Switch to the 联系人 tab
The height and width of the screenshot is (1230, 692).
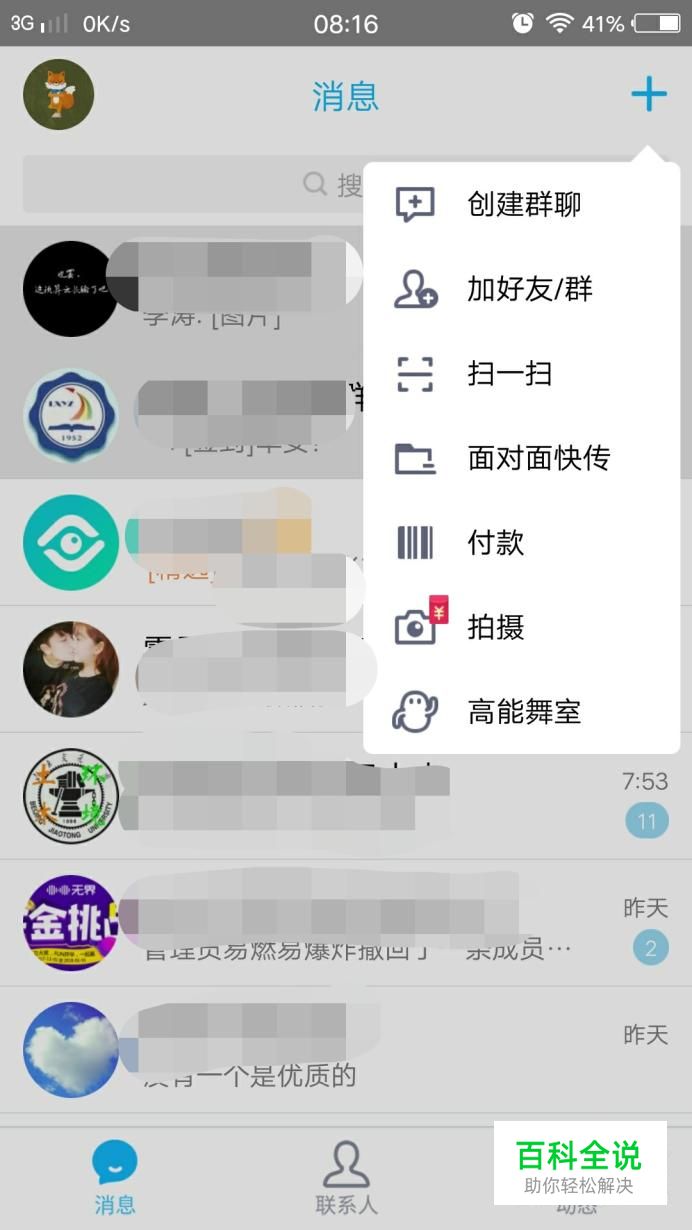346,1177
